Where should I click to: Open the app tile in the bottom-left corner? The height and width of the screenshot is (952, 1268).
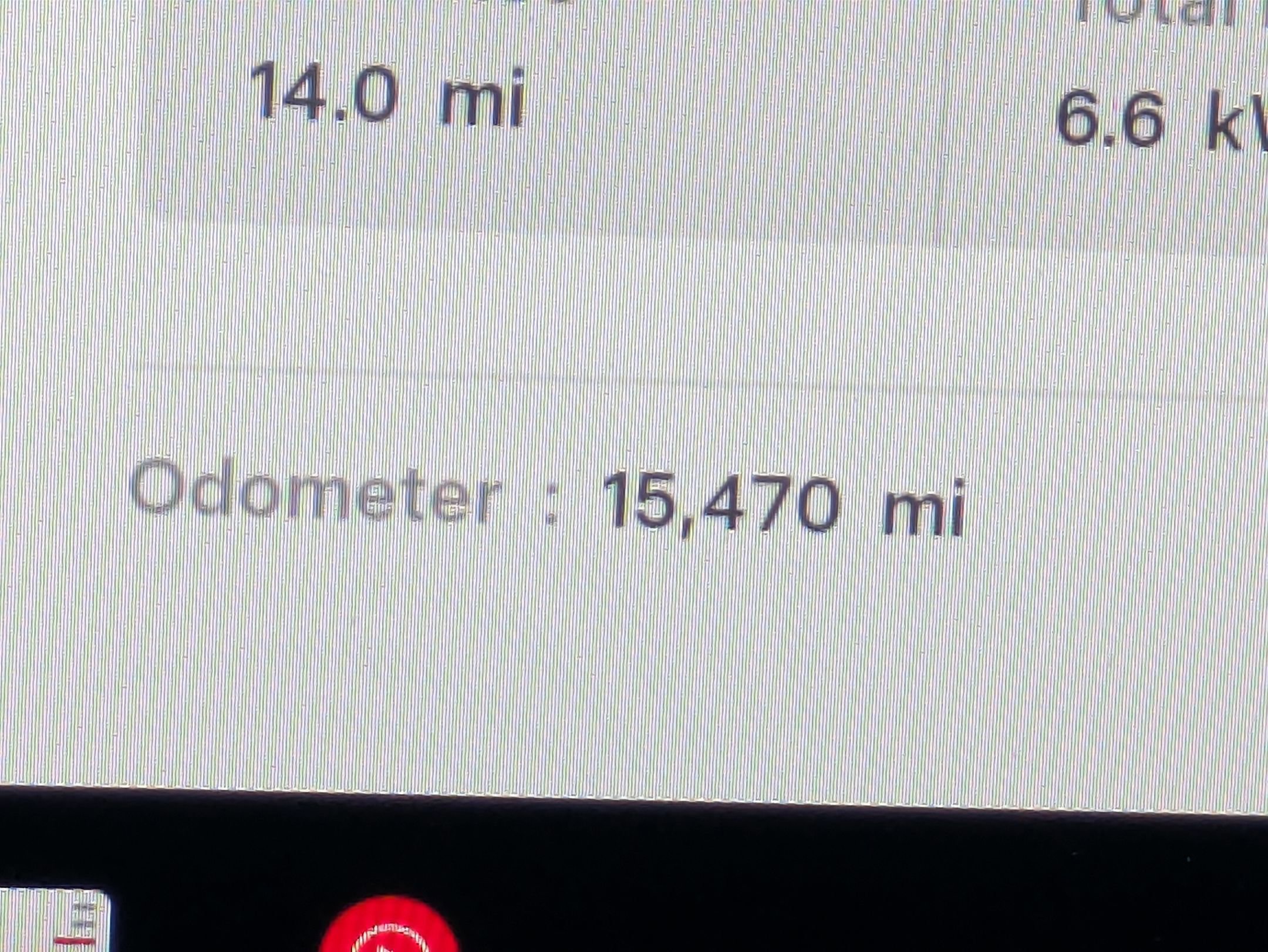click(54, 921)
